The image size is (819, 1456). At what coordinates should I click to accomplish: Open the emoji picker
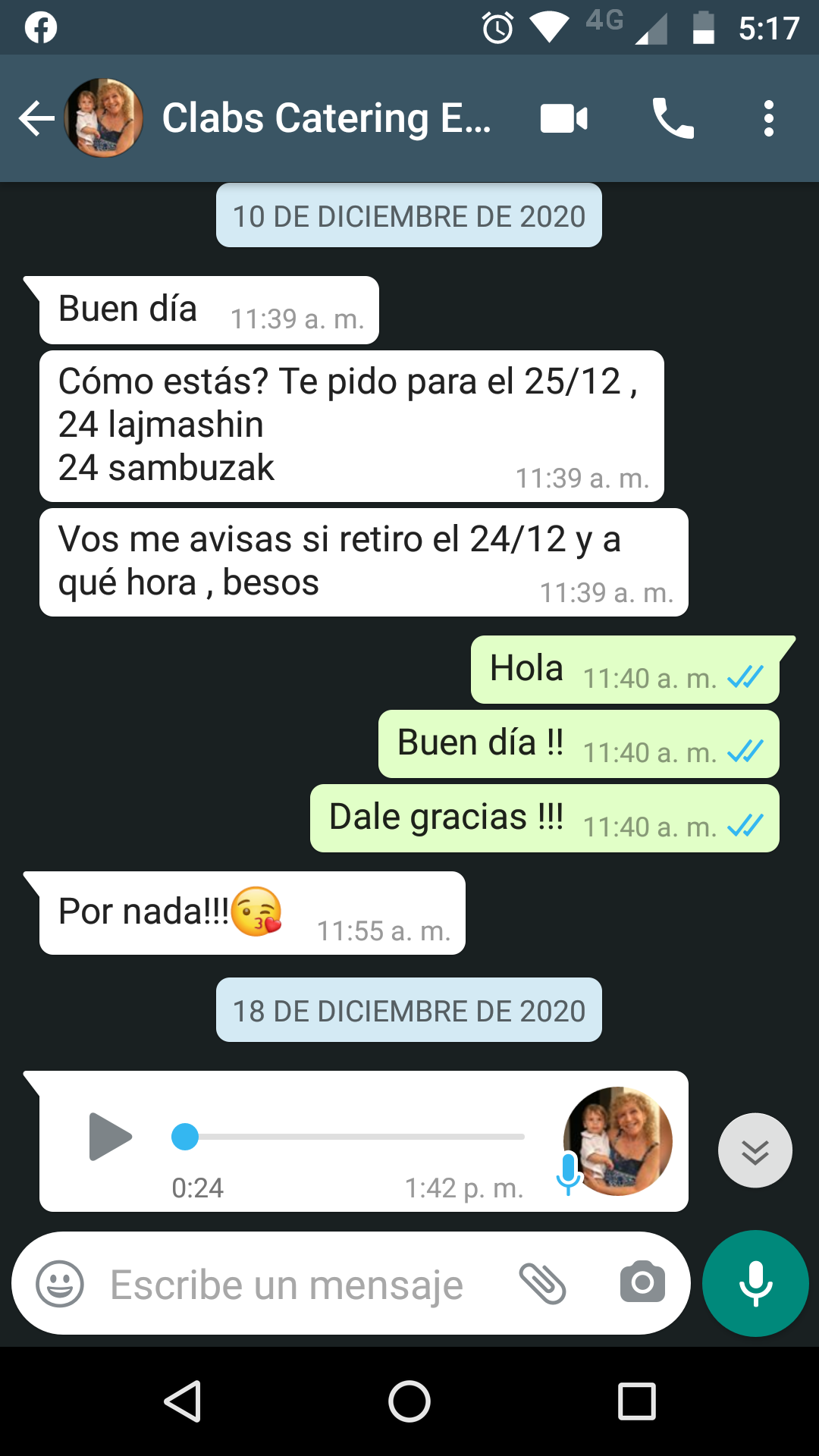[x=60, y=1284]
